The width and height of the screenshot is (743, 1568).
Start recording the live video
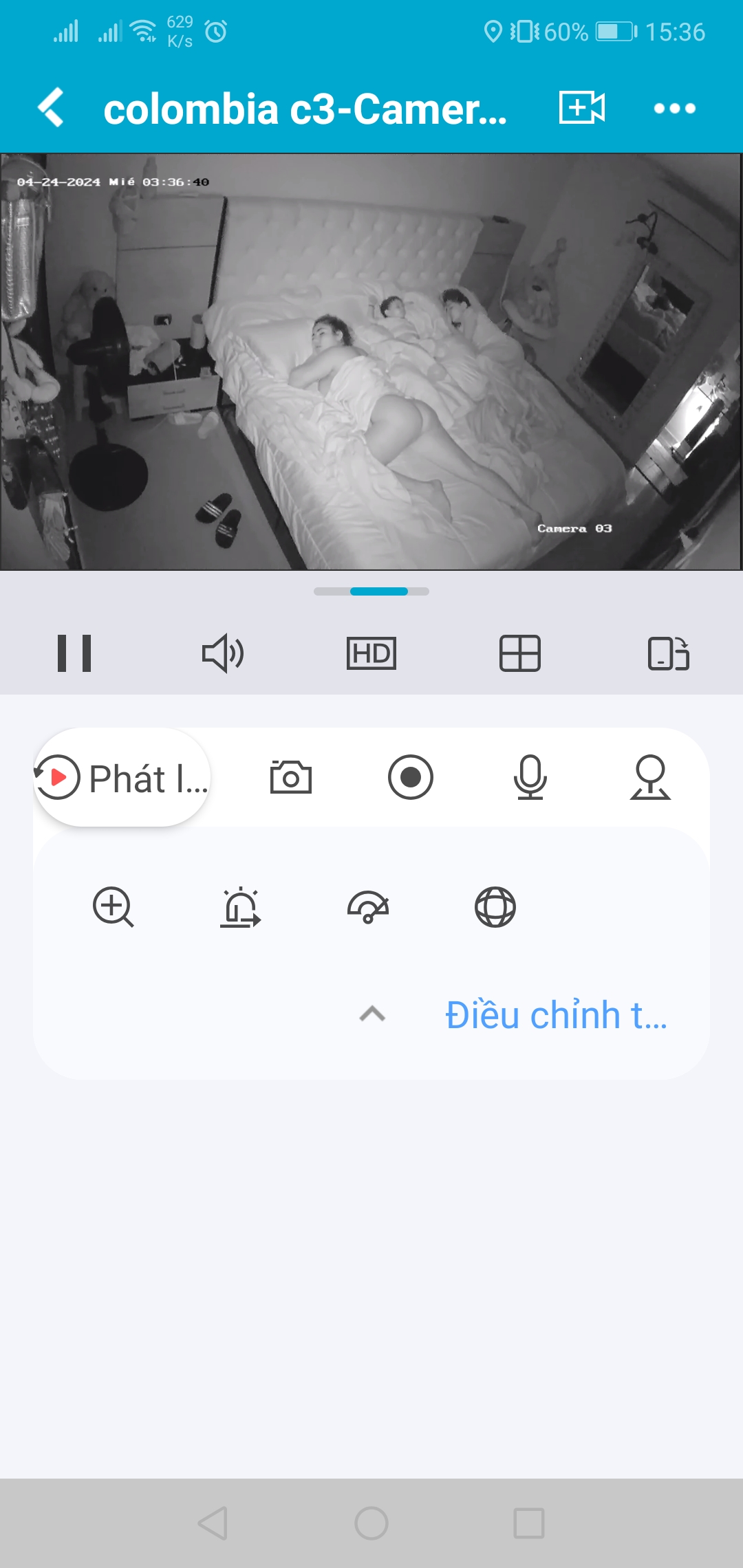[411, 778]
